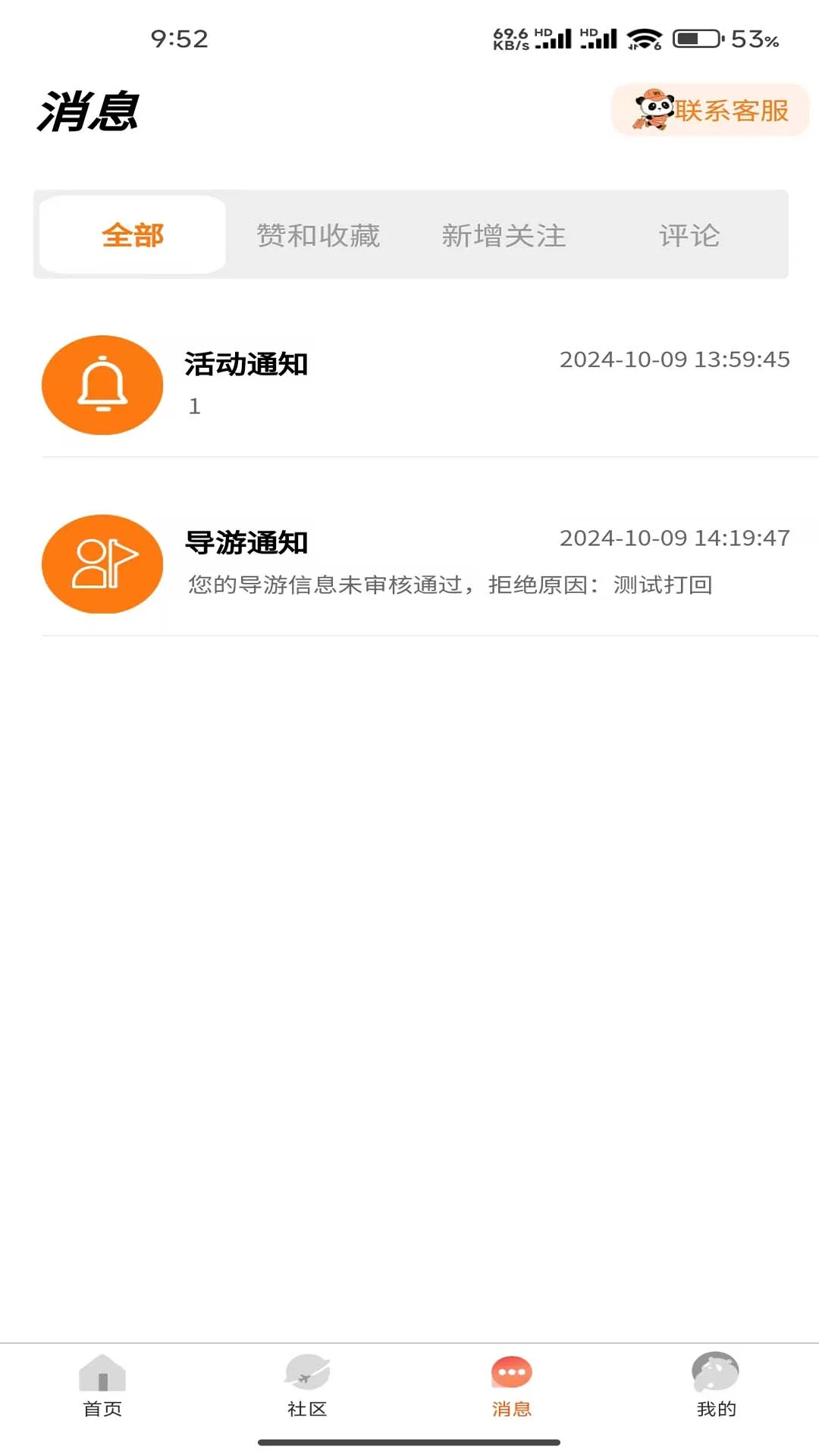The height and width of the screenshot is (1456, 819).
Task: Switch to the 赞和收藏 tab
Action: click(318, 235)
